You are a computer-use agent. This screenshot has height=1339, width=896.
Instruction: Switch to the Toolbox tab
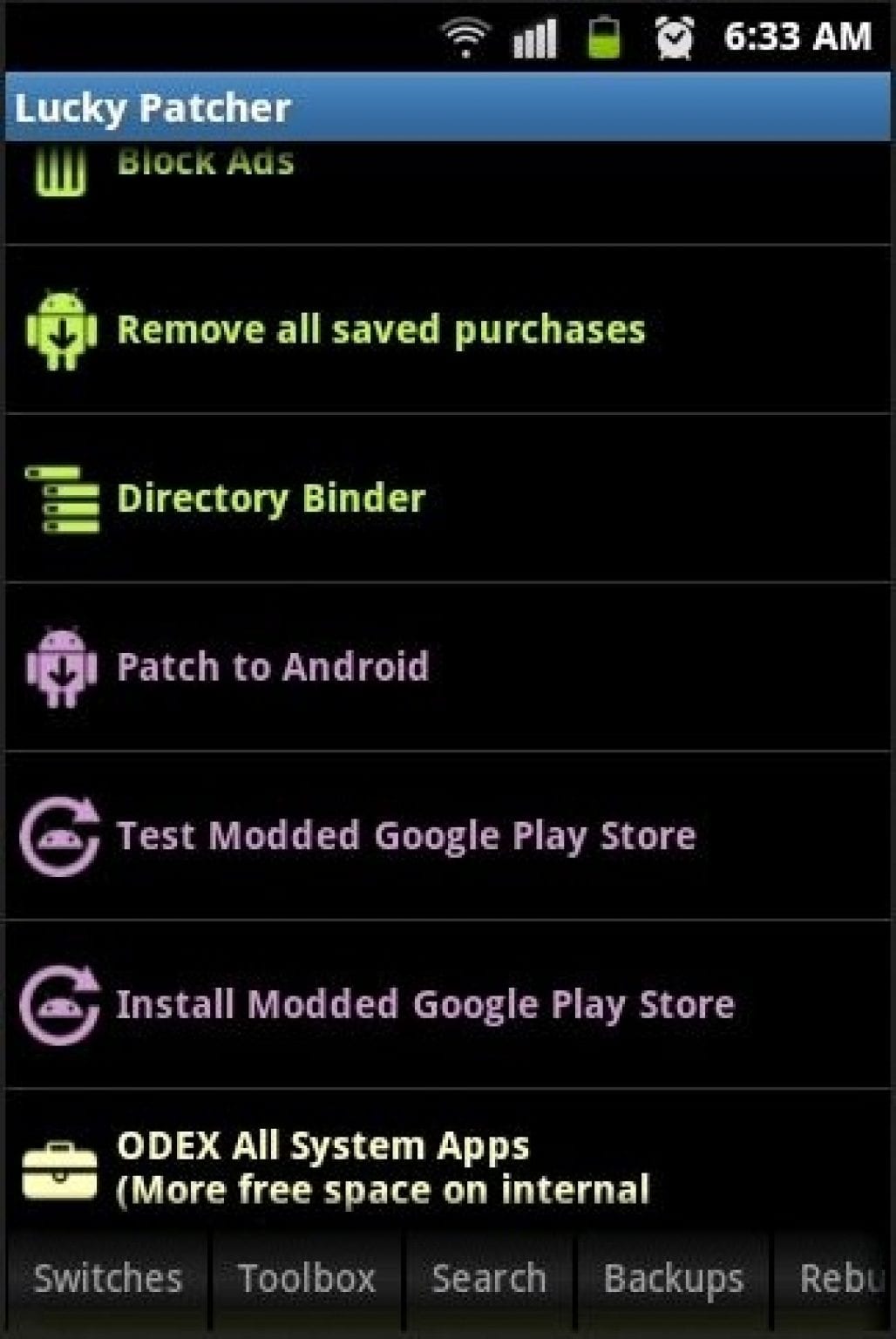[x=306, y=1279]
